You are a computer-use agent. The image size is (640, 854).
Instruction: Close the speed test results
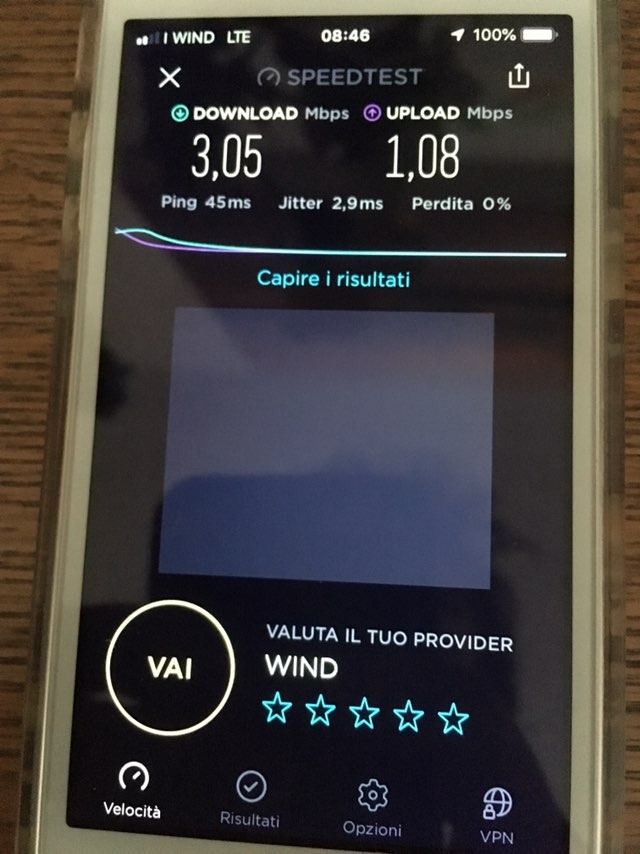coord(170,78)
